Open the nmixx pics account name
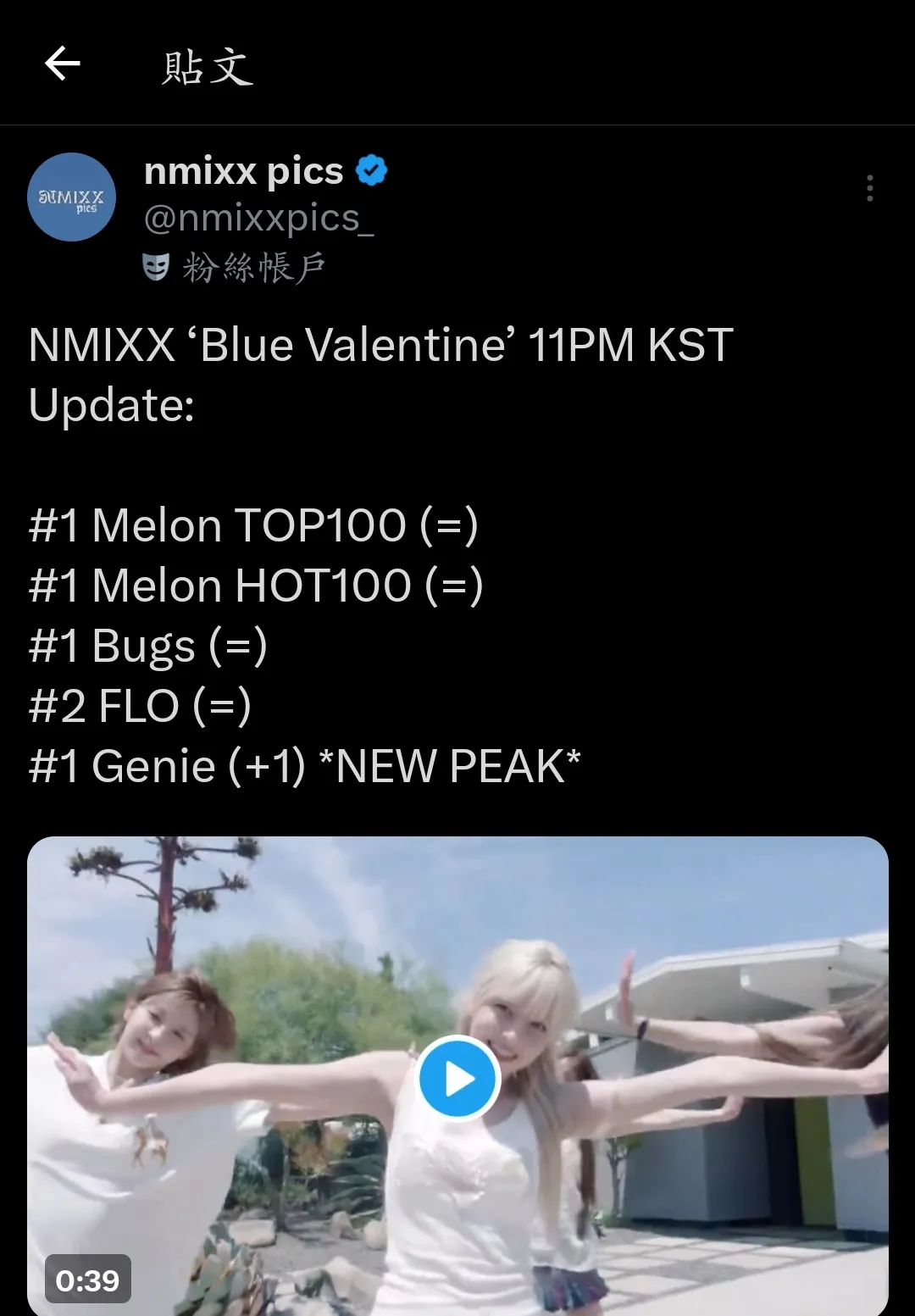The image size is (915, 1316). [244, 172]
